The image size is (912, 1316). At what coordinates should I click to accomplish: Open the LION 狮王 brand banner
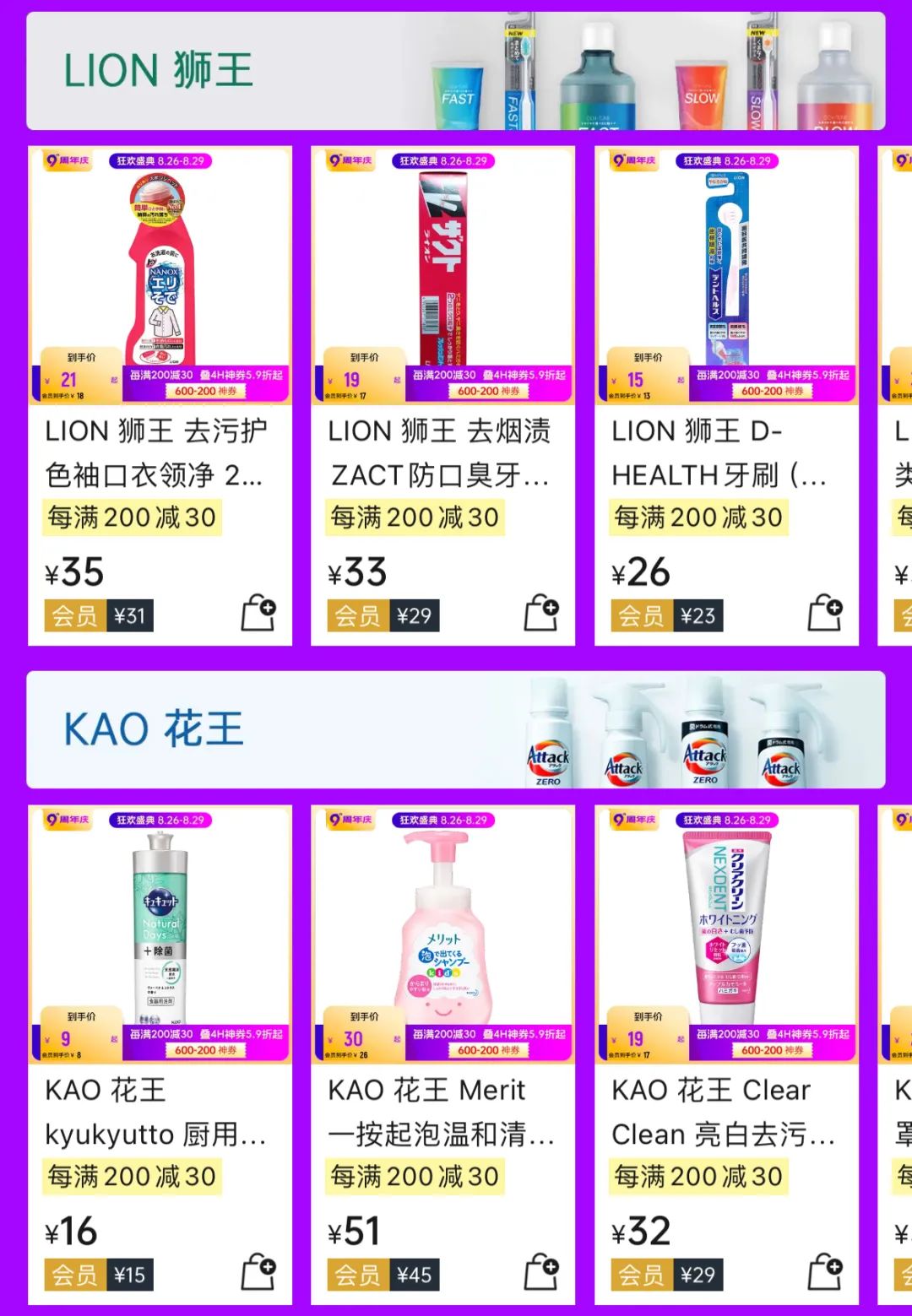(455, 71)
